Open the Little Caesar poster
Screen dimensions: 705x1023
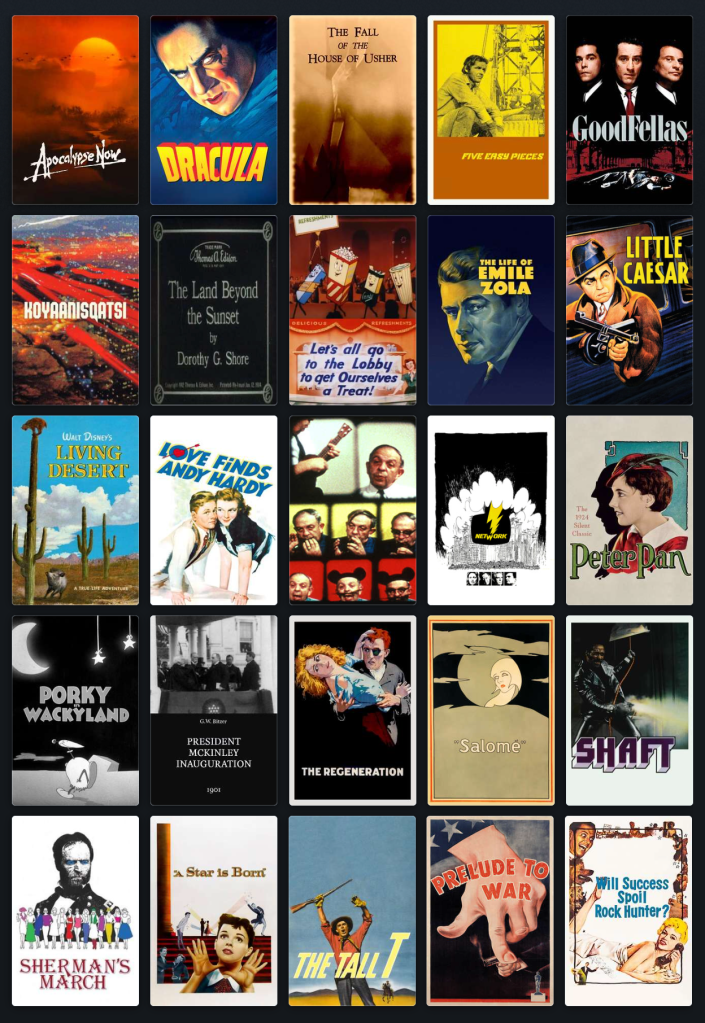coord(629,310)
